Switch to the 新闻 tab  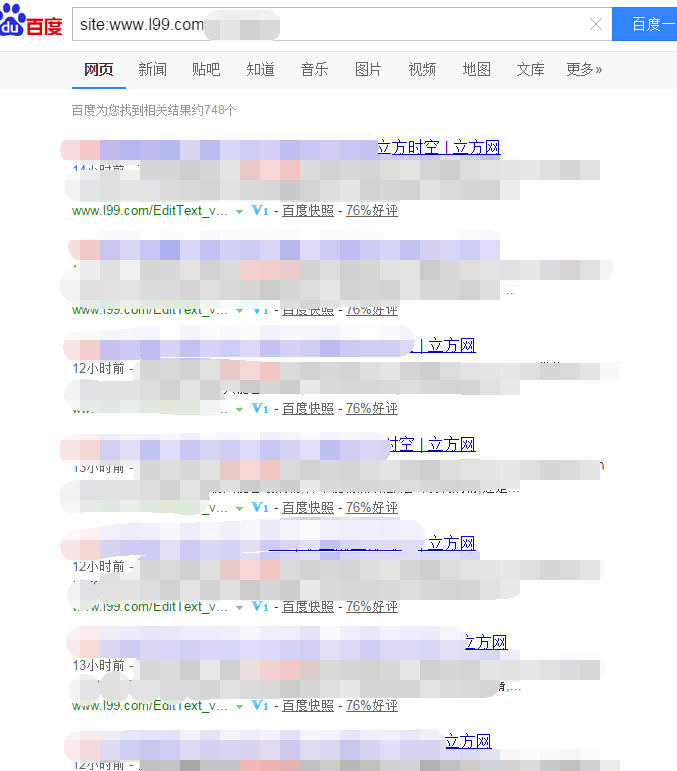[153, 69]
